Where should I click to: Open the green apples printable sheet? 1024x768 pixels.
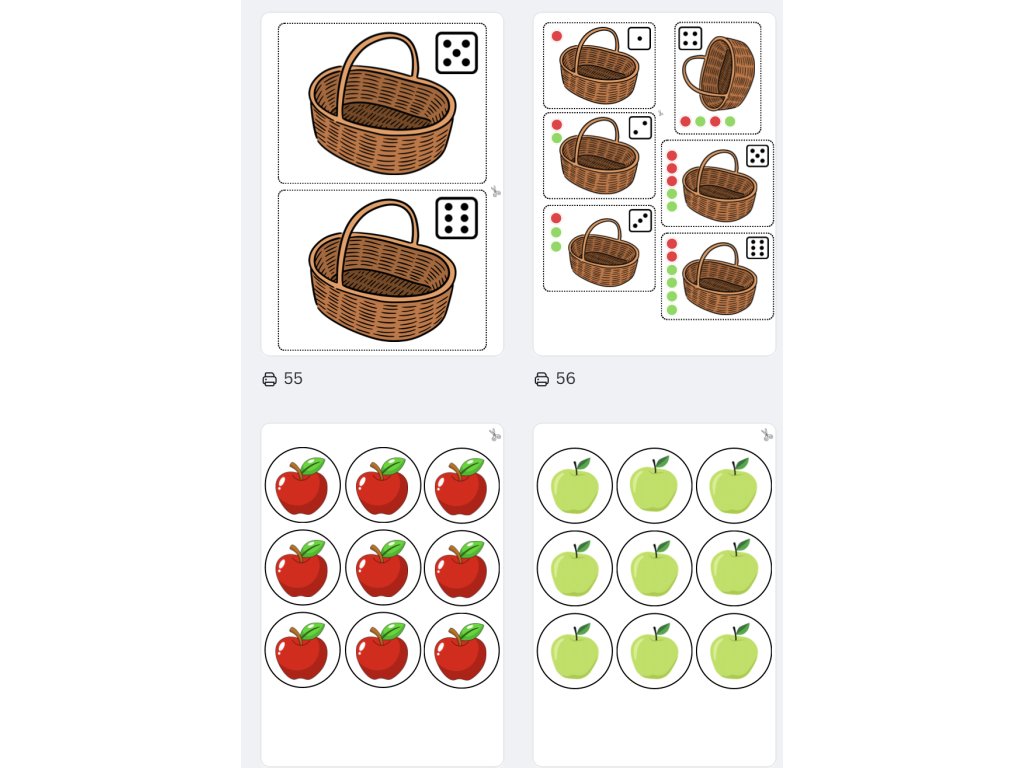(654, 594)
